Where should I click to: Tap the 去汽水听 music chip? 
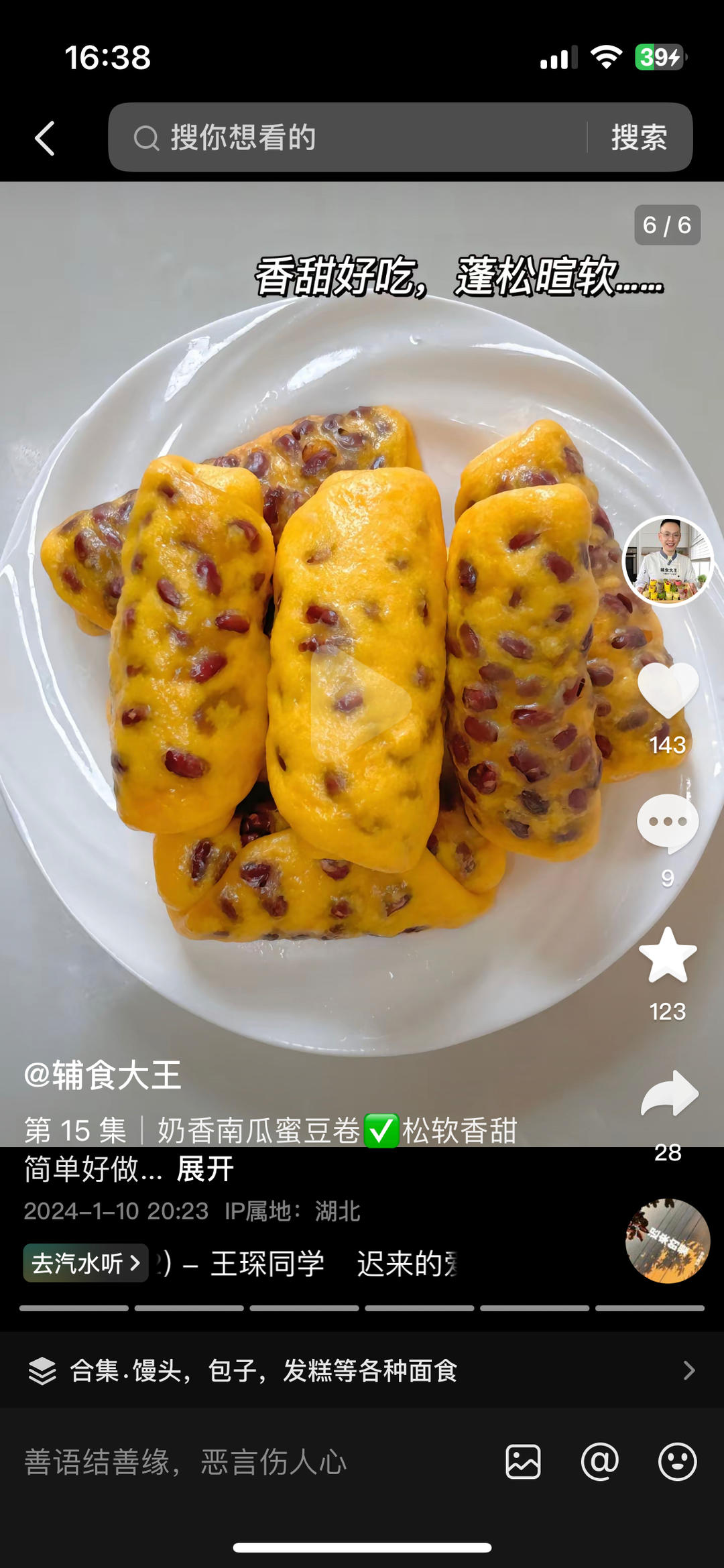(86, 1263)
